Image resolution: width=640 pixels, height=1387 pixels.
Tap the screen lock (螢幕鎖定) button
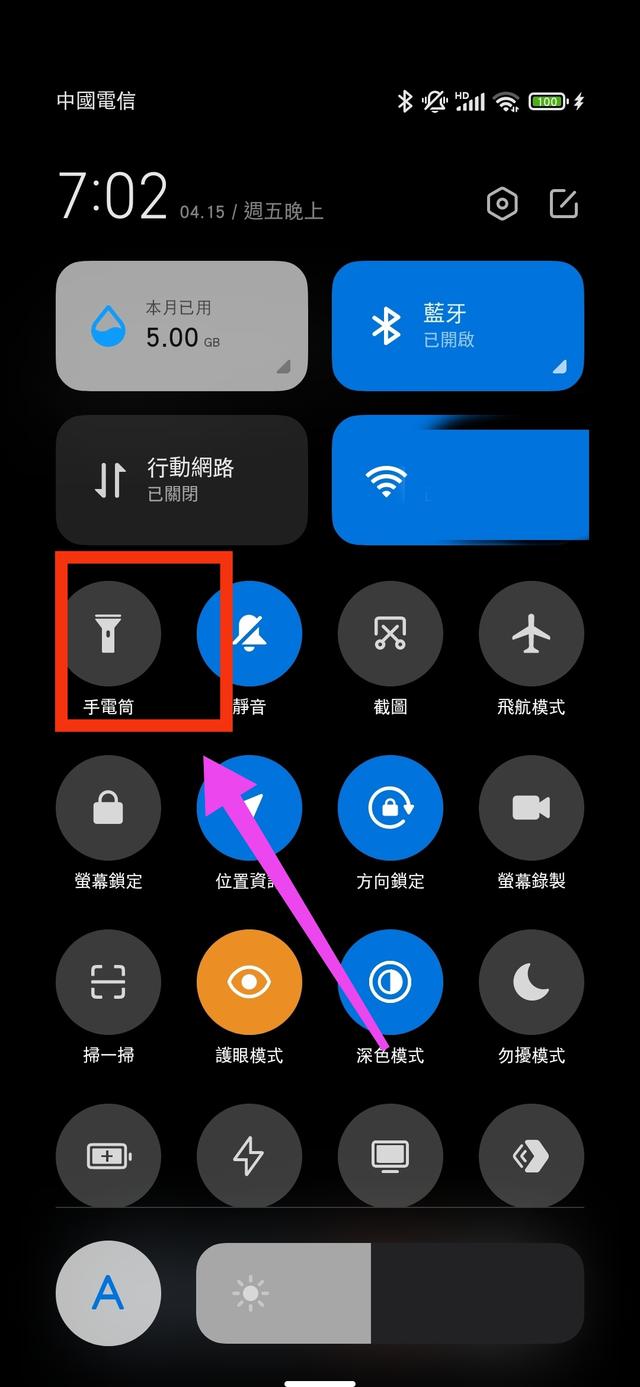click(108, 808)
